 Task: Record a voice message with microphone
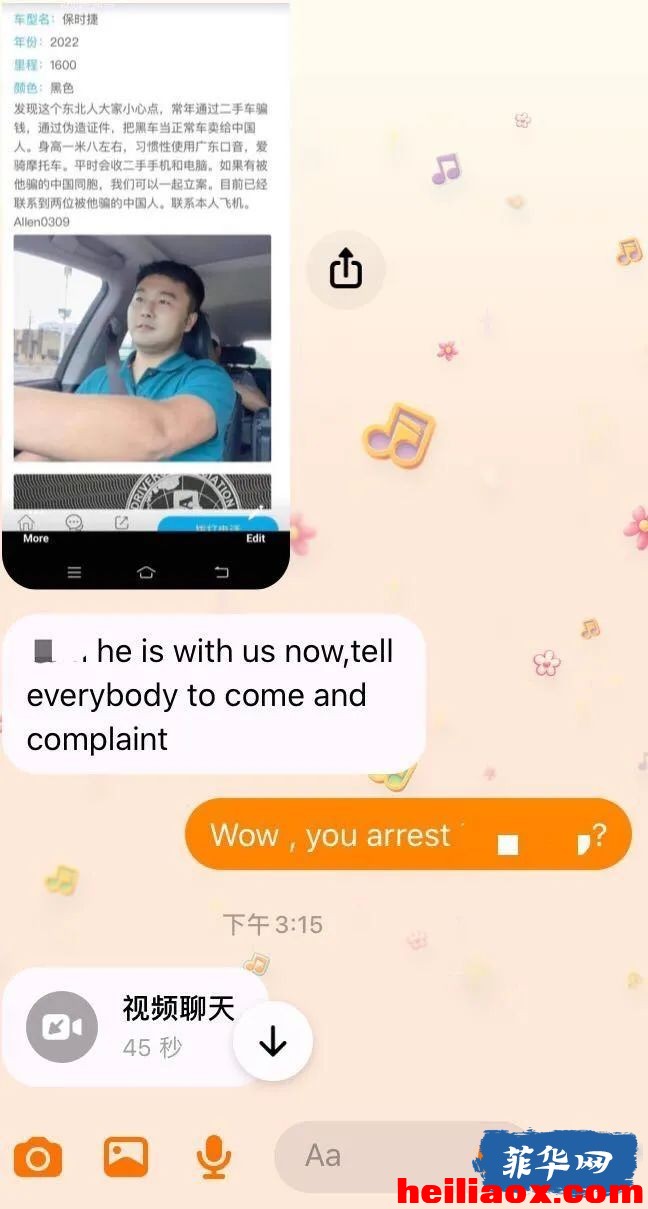[x=213, y=1158]
